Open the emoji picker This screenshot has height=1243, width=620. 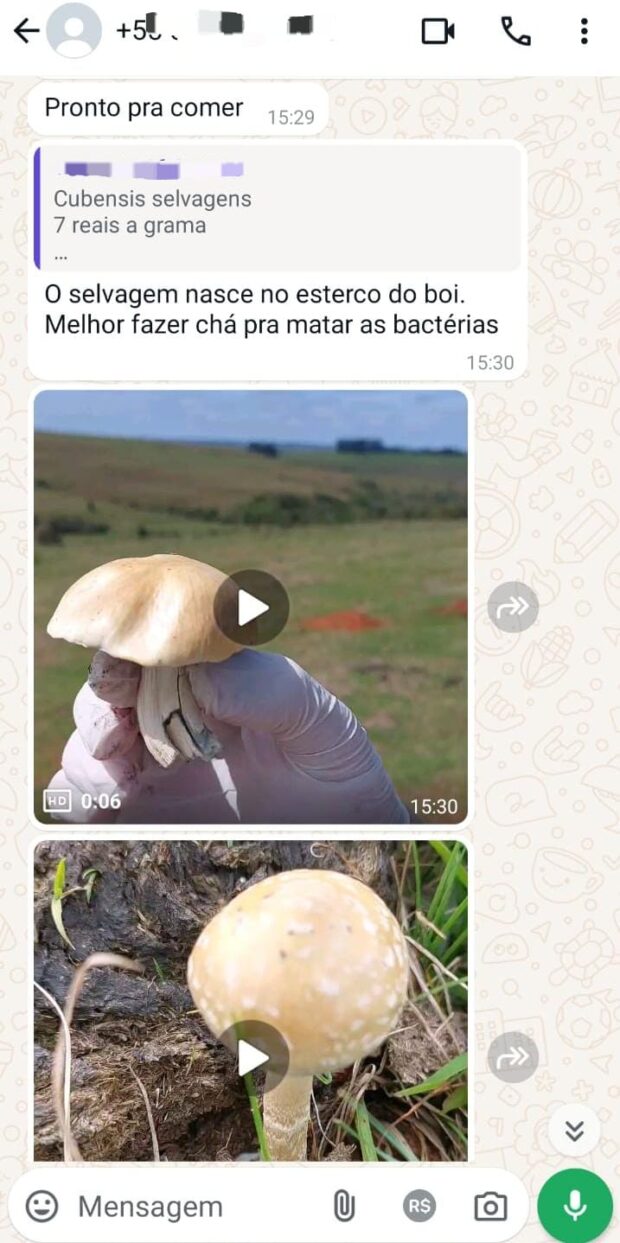pyautogui.click(x=42, y=1207)
